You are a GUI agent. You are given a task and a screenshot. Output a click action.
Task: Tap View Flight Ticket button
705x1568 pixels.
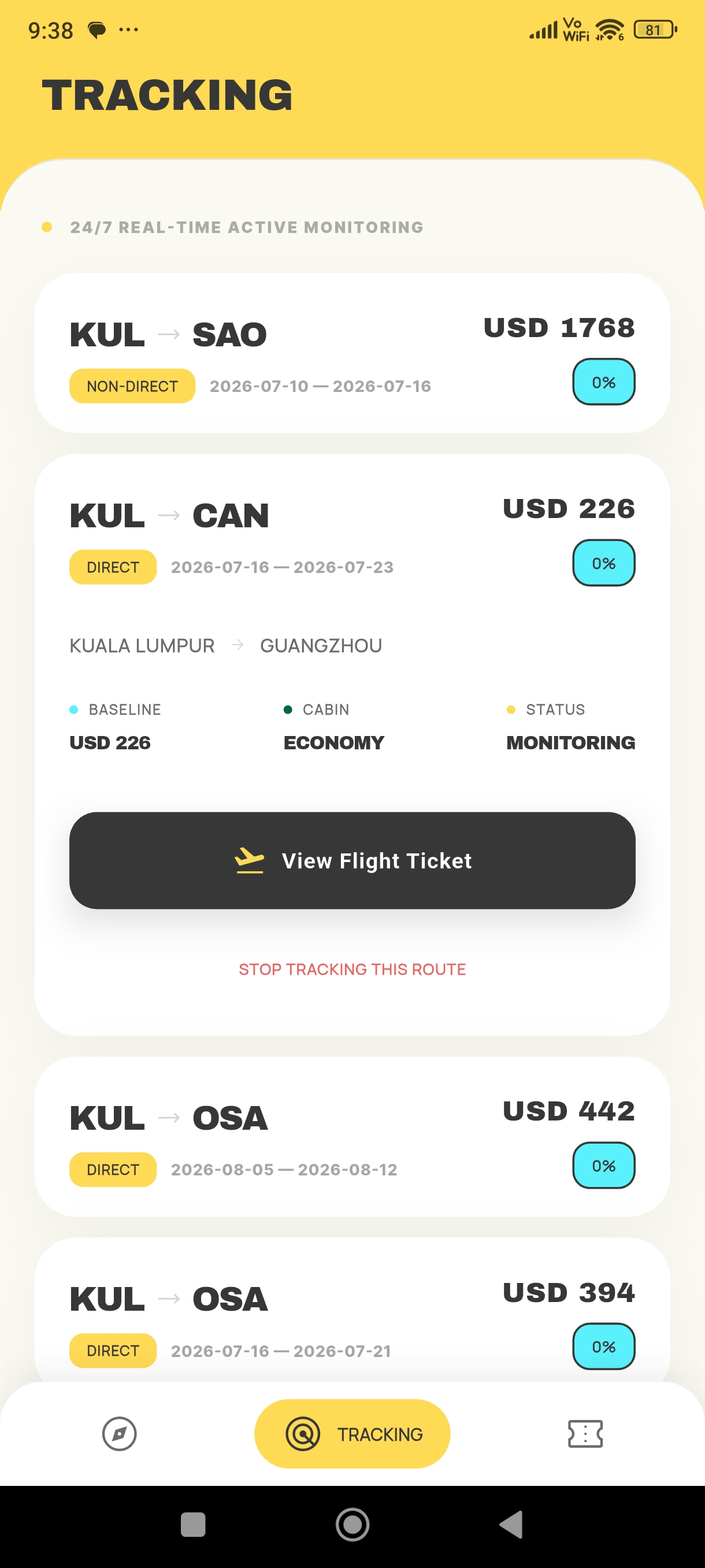point(352,860)
